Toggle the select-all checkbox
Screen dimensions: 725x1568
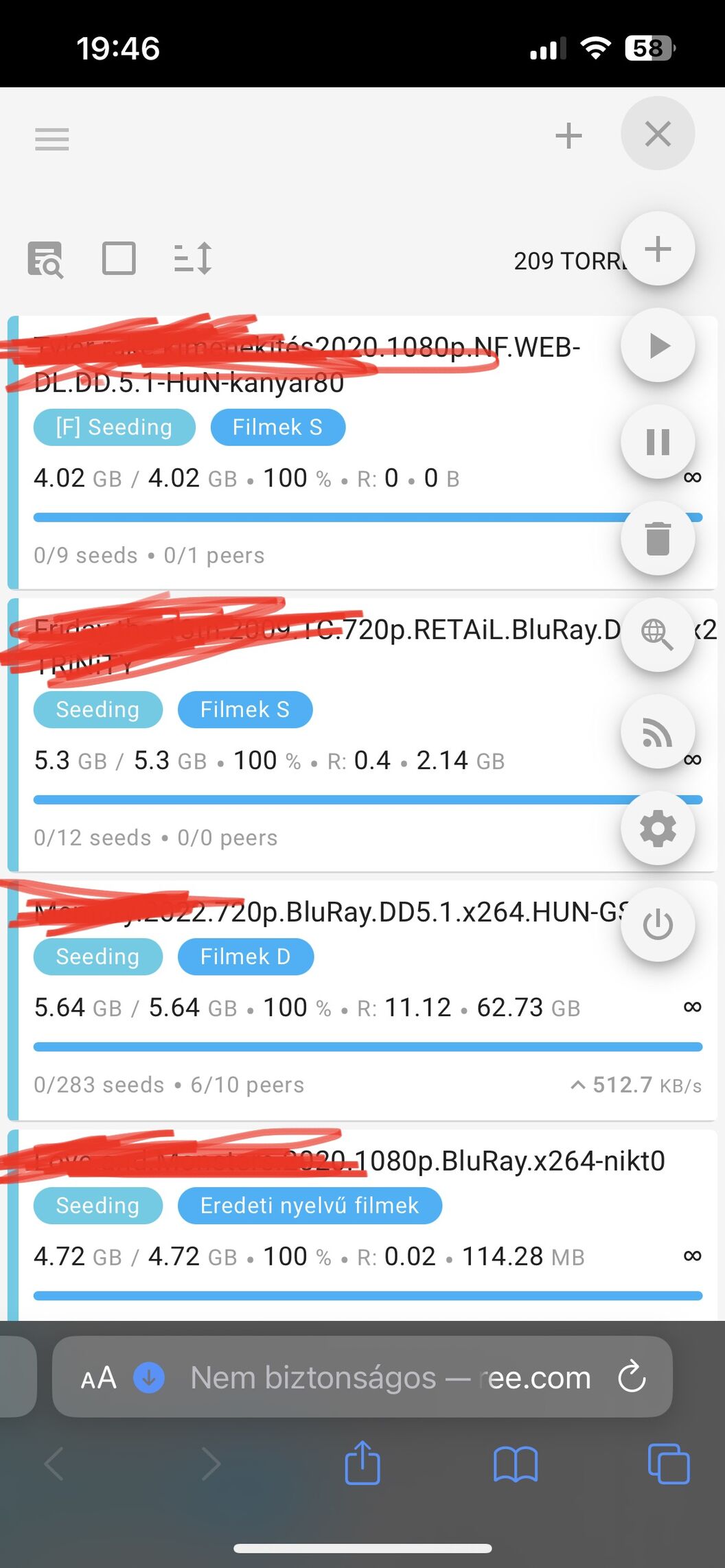pos(119,259)
